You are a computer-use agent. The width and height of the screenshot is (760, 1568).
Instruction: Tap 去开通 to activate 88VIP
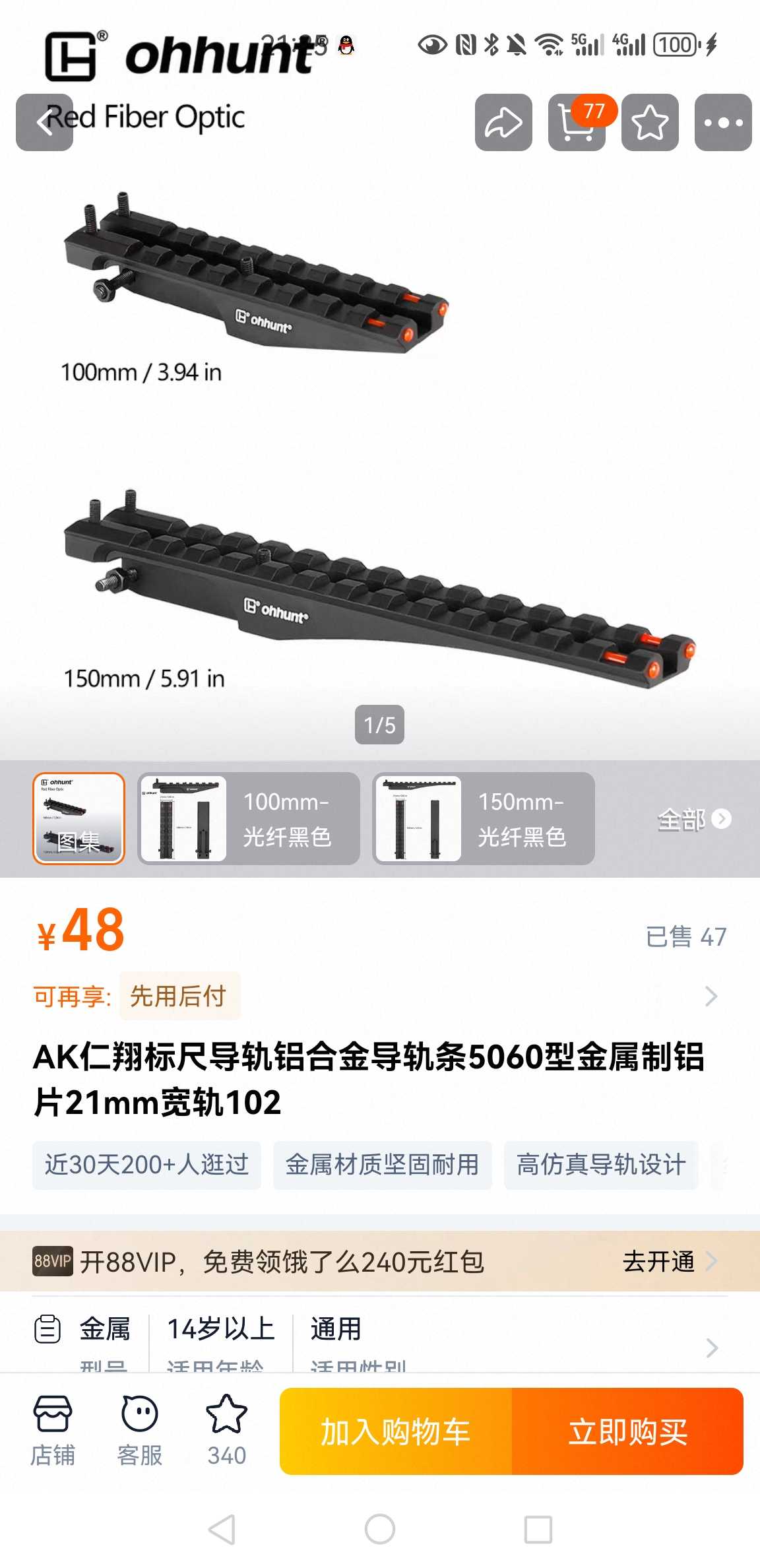(669, 1261)
